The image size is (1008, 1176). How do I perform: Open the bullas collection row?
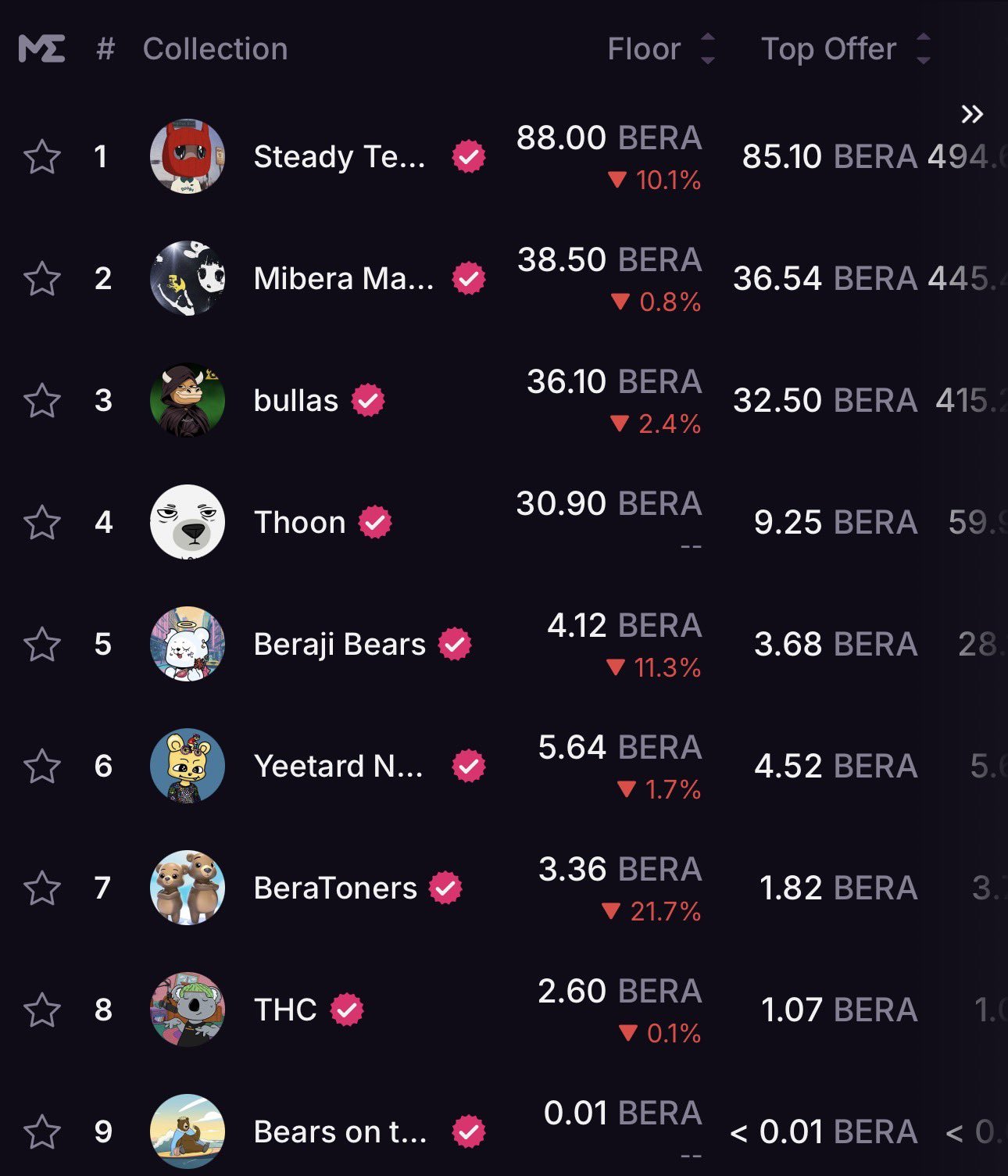tap(296, 401)
